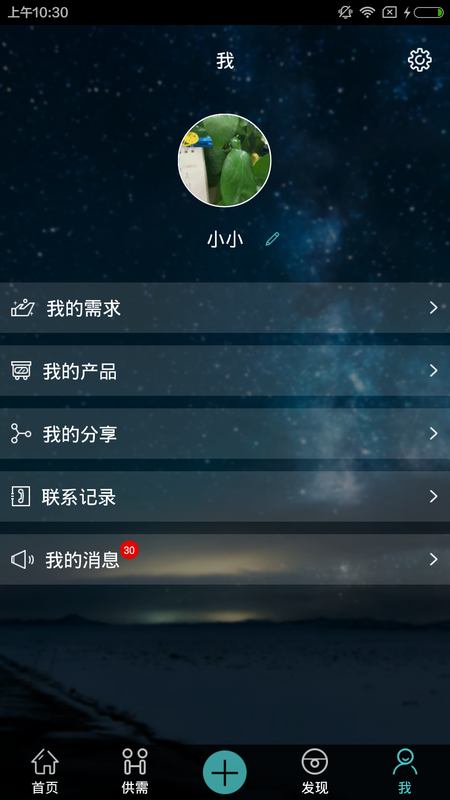This screenshot has height=800, width=450.
Task: Open 我的需求 row
Action: click(x=225, y=308)
